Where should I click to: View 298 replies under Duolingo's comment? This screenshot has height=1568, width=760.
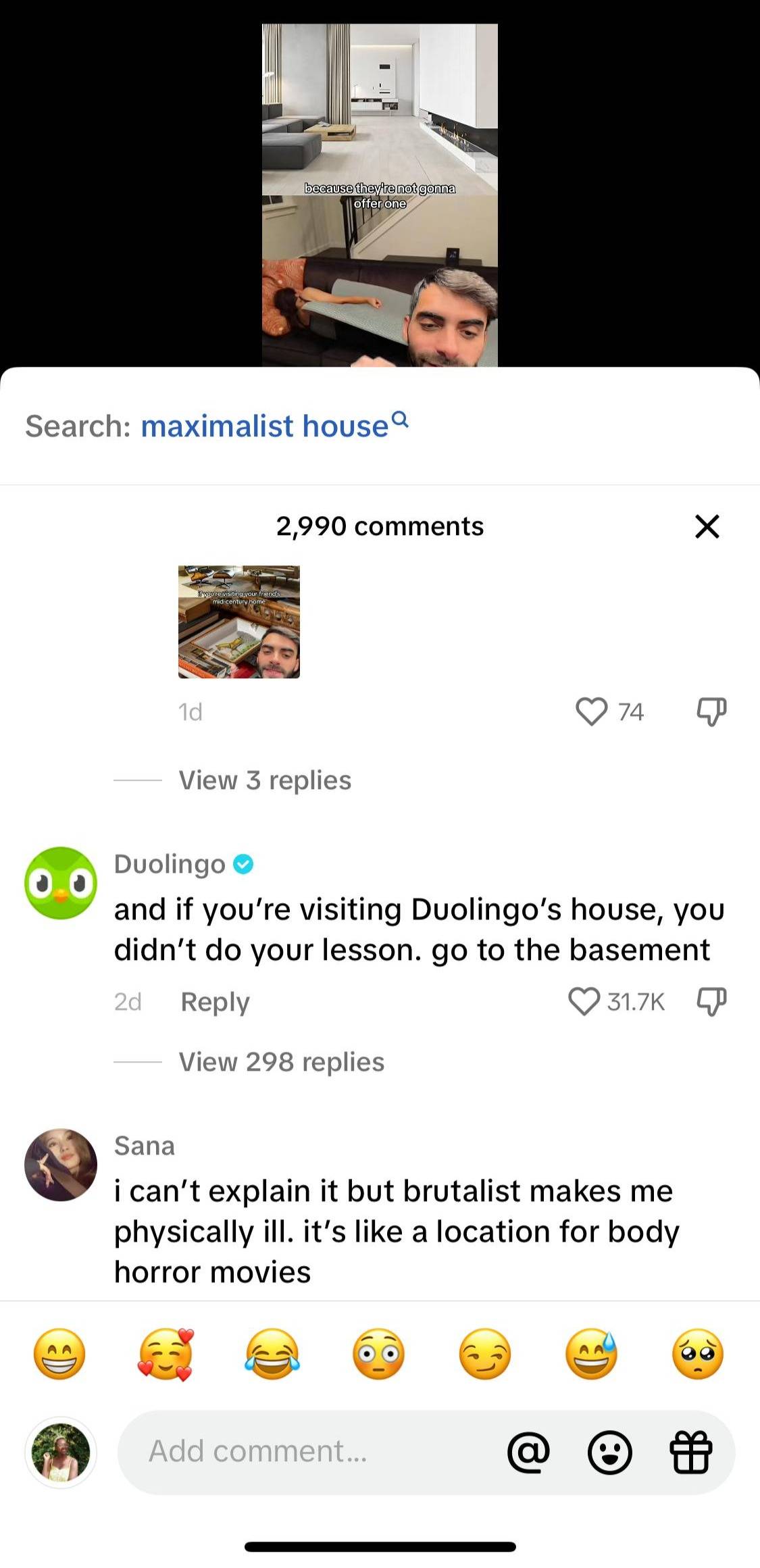(281, 1062)
